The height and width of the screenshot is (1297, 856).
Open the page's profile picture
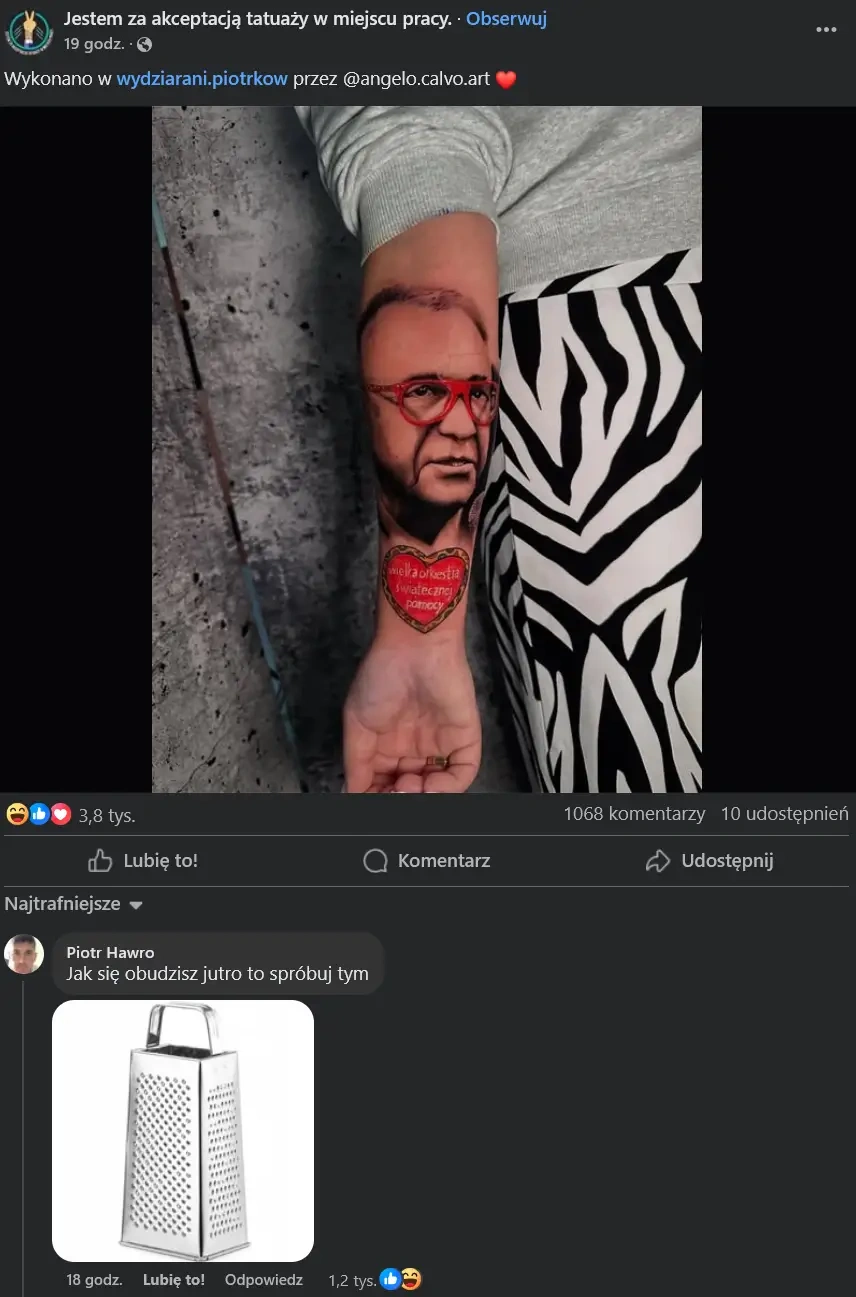29,31
